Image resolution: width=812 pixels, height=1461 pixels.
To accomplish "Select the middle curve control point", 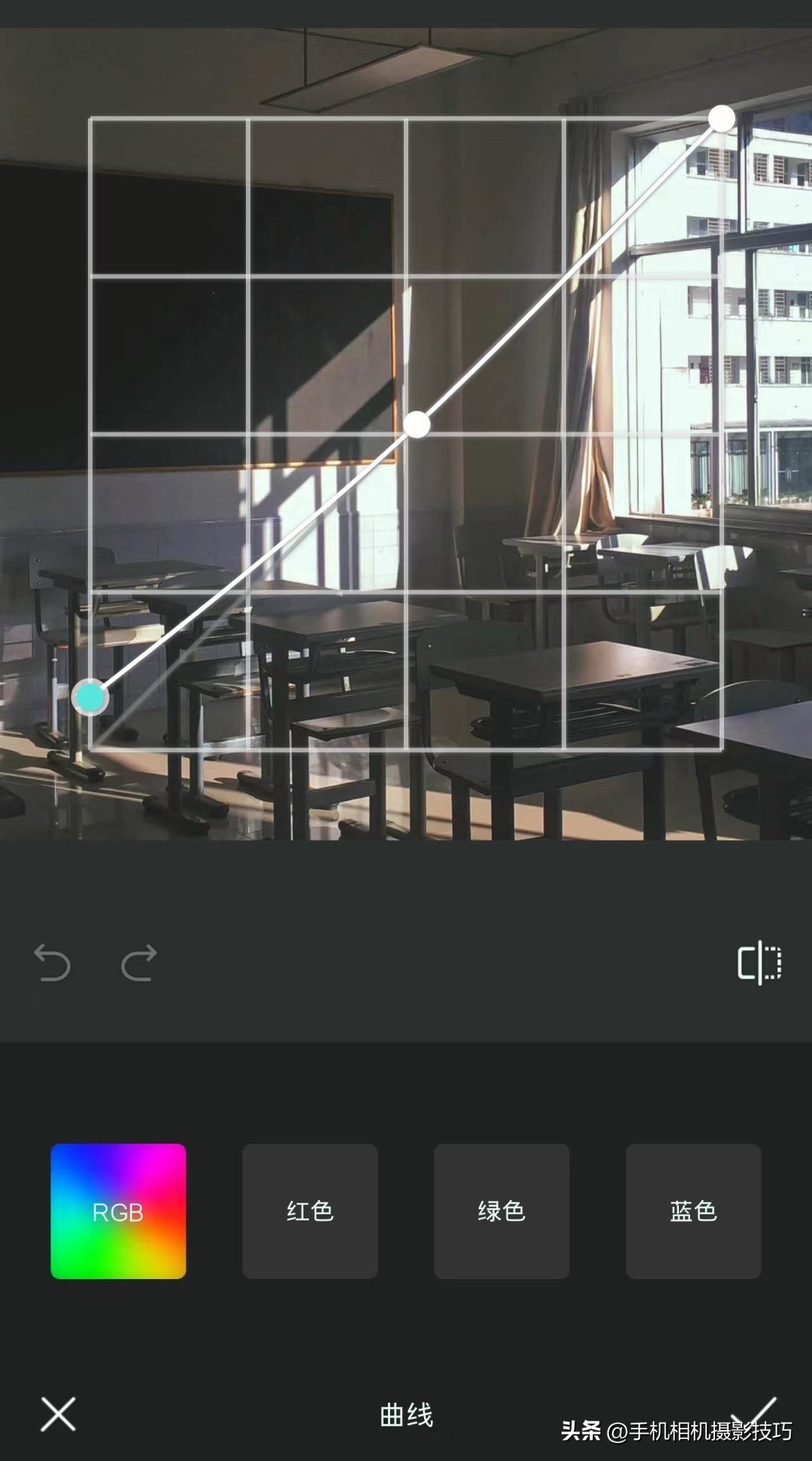I will (x=417, y=425).
